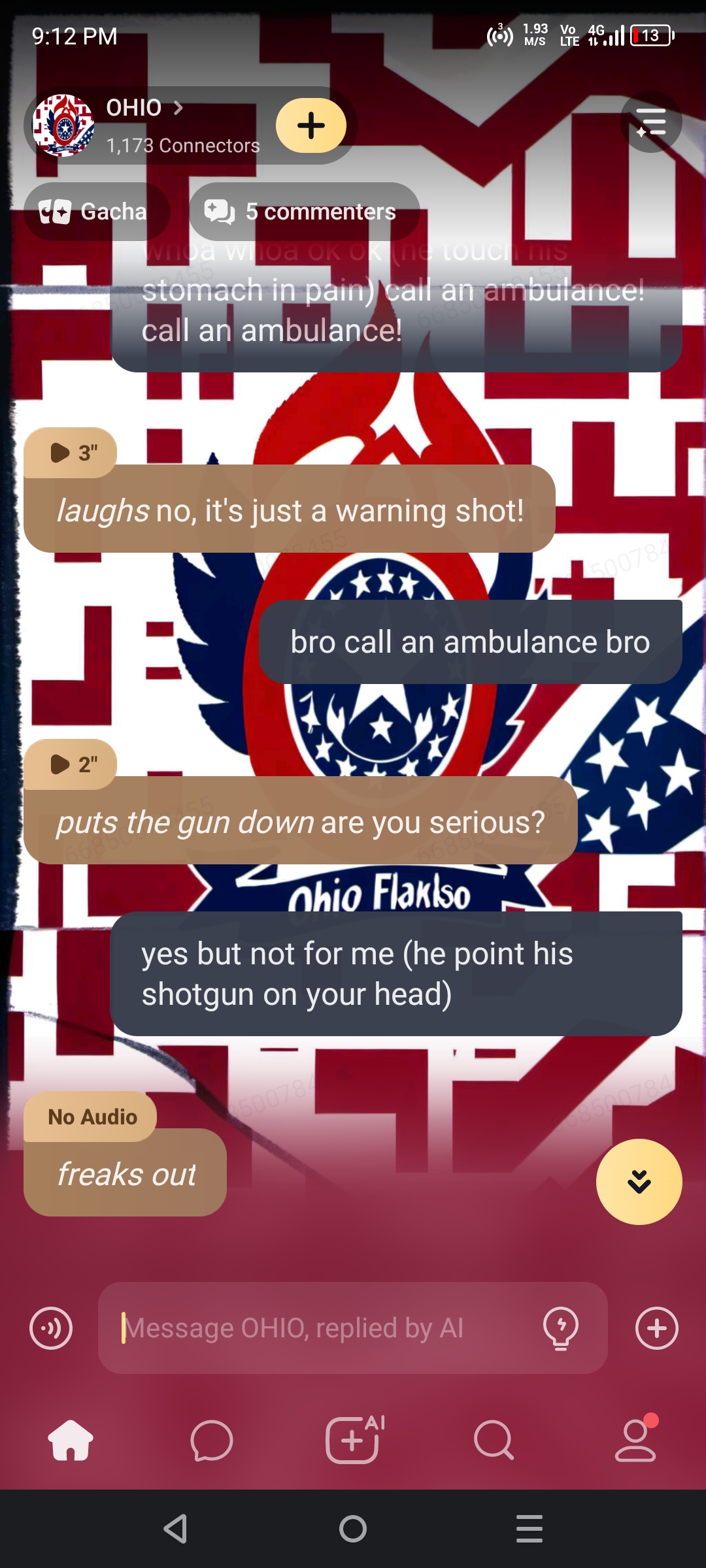Open recent apps from navigation bar
This screenshot has height=1568, width=706.
[x=529, y=1529]
